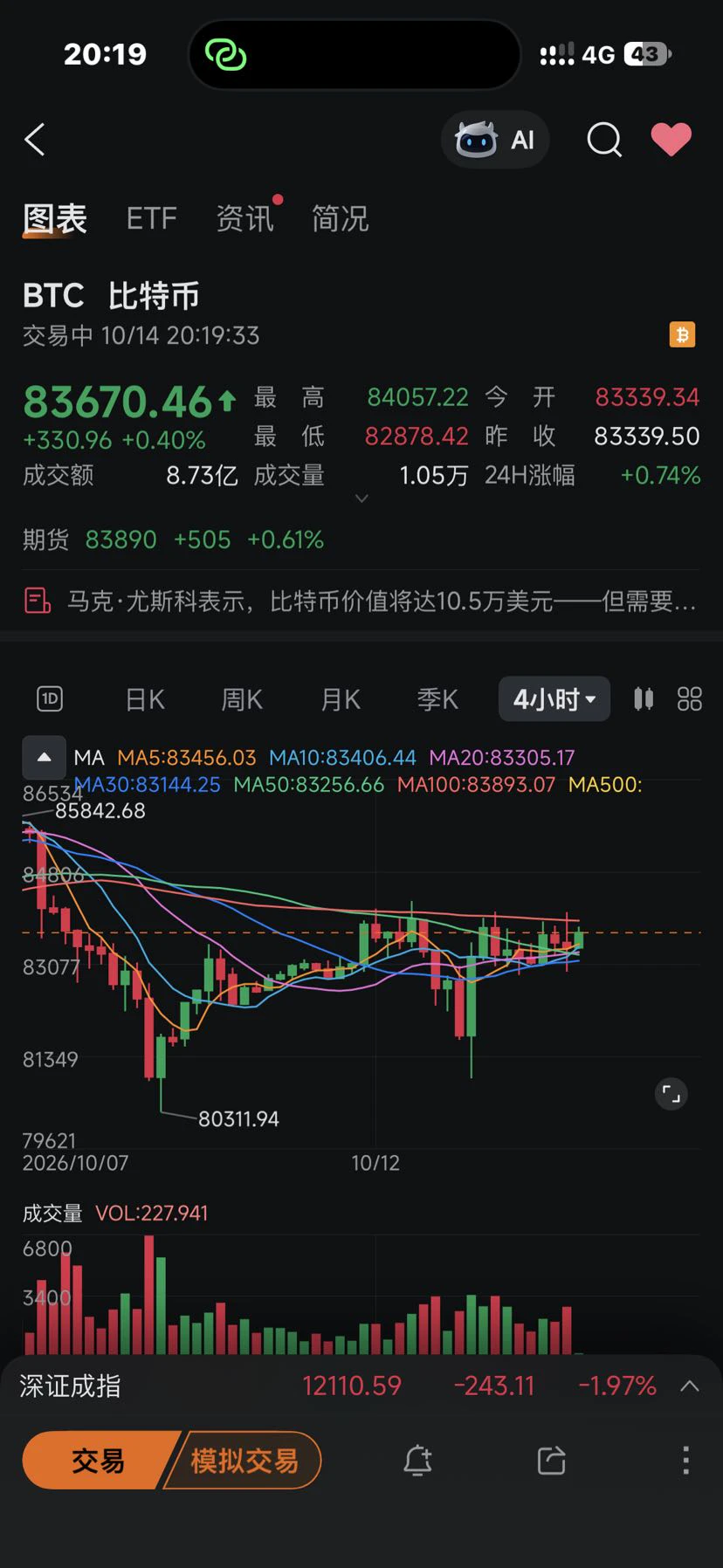Select the 日K chart period

145,699
